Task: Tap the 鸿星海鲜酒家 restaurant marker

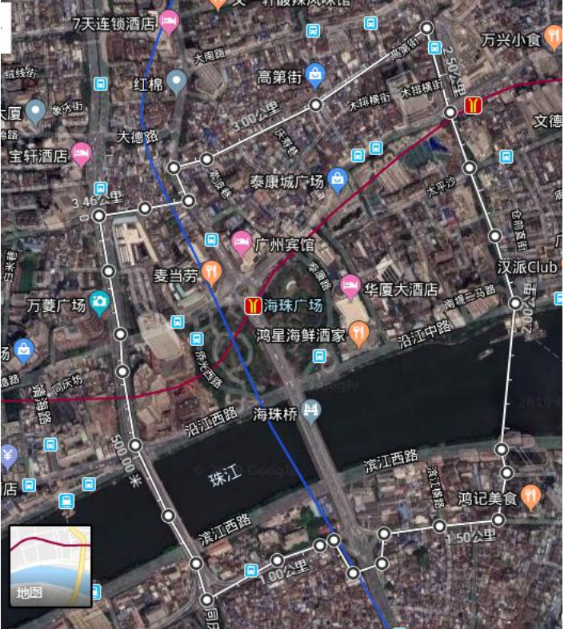Action: click(359, 334)
